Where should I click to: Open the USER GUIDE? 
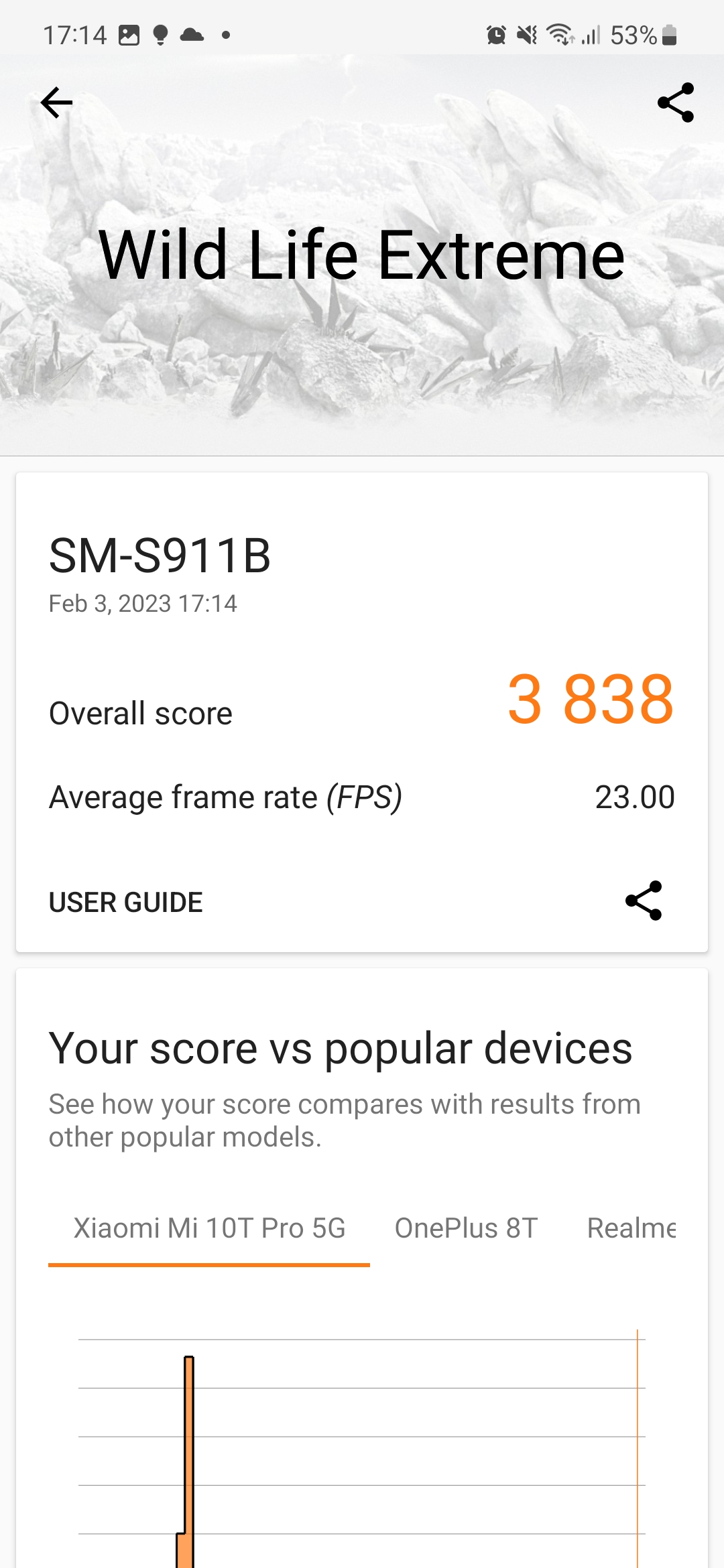click(x=126, y=903)
